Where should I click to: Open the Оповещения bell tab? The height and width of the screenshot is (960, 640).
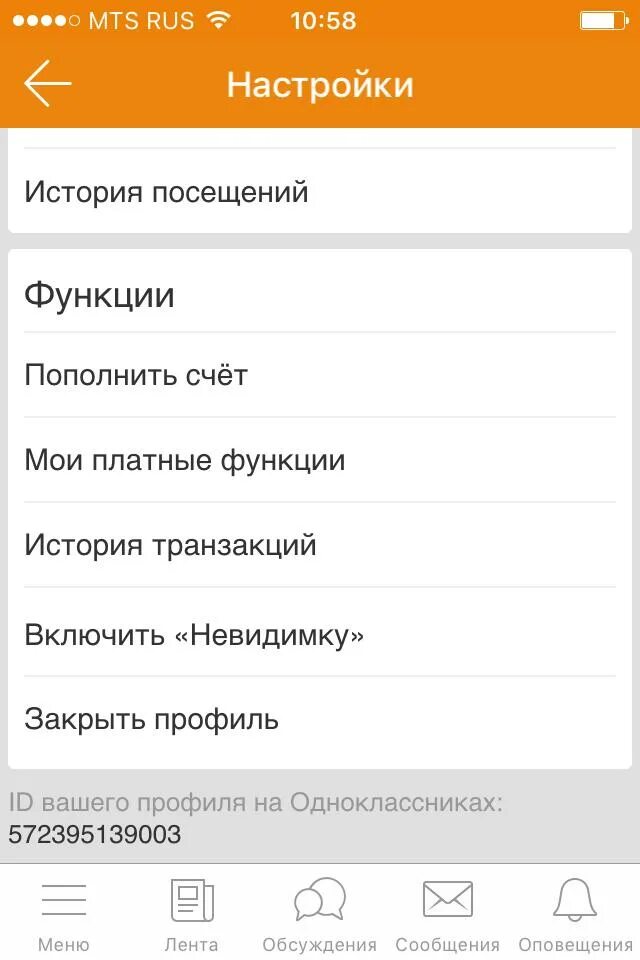(x=575, y=913)
